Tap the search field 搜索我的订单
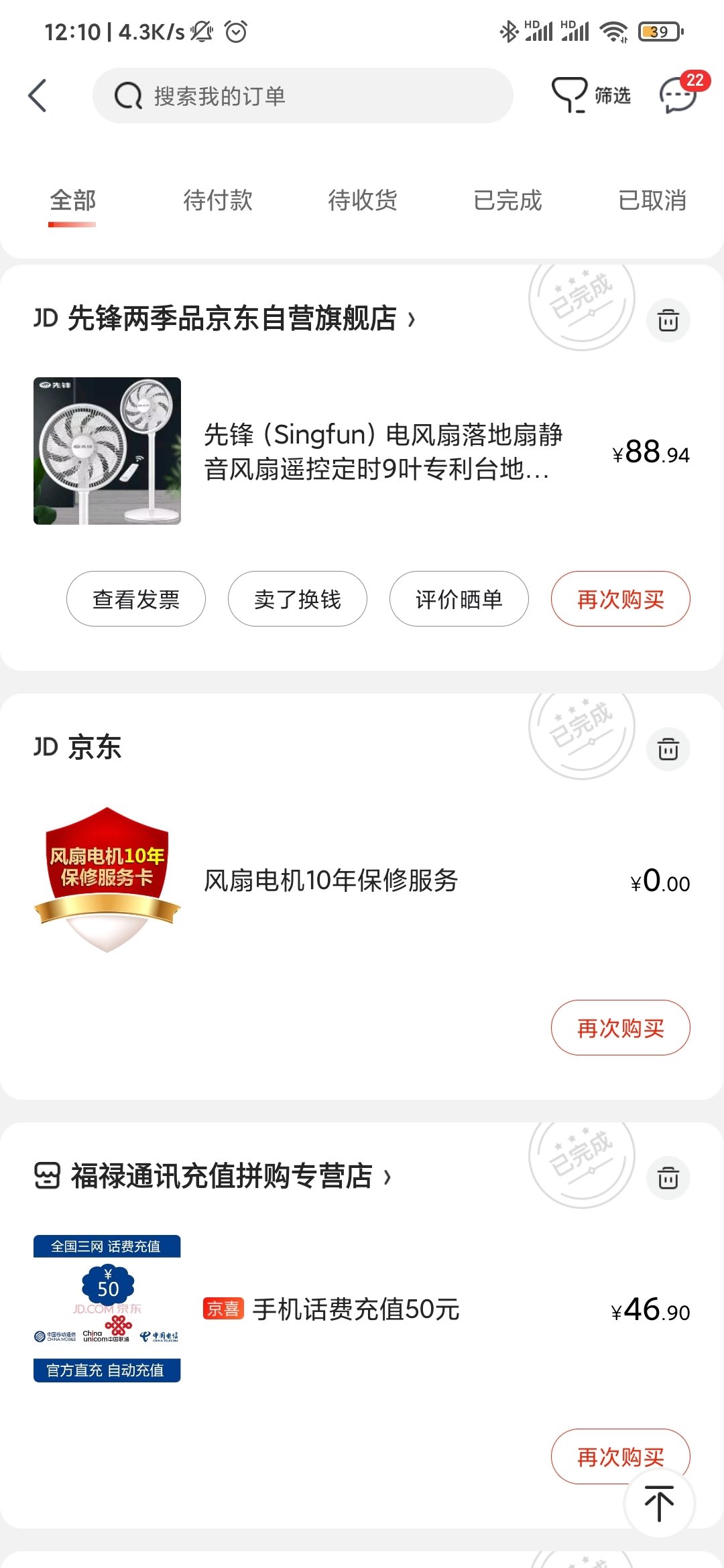The height and width of the screenshot is (1568, 724). tap(302, 94)
